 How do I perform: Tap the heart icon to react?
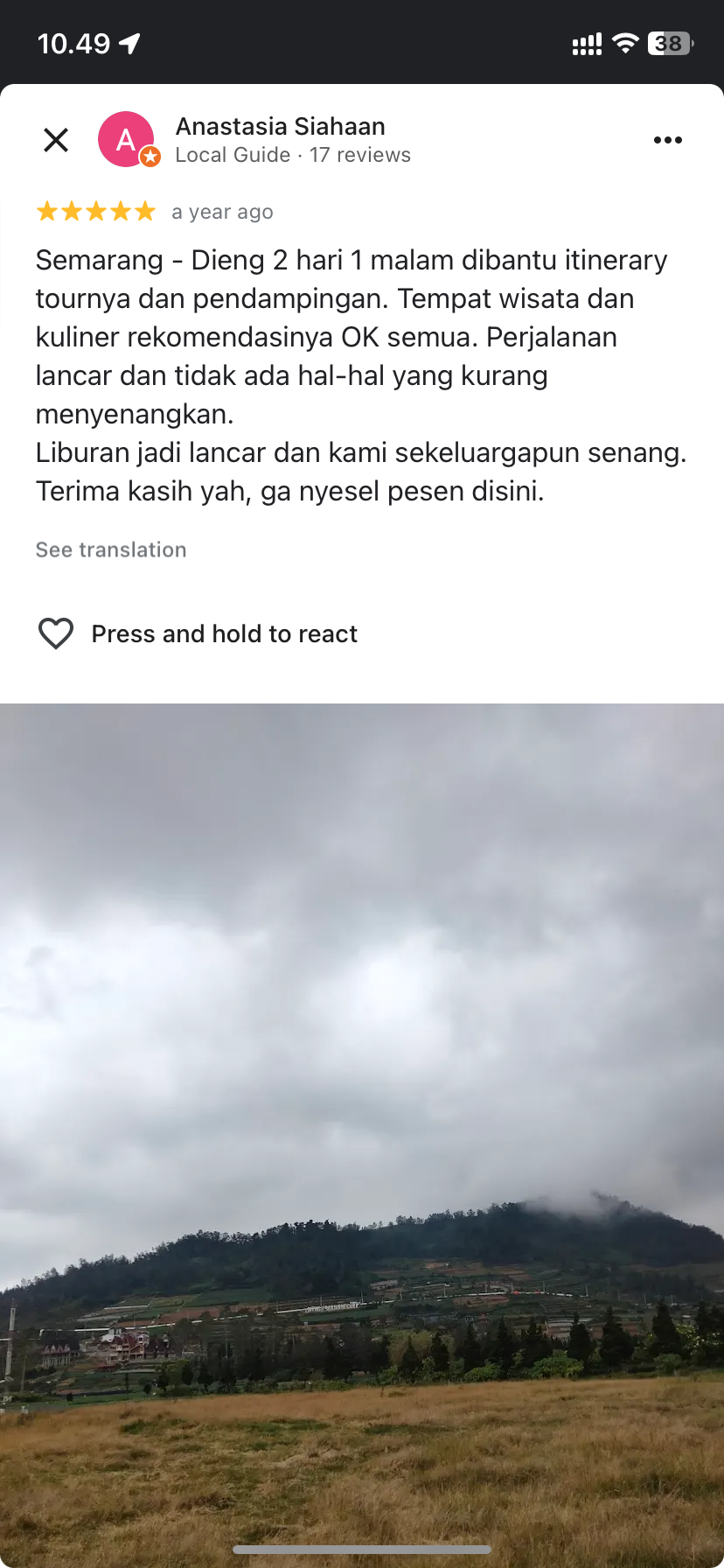coord(56,633)
